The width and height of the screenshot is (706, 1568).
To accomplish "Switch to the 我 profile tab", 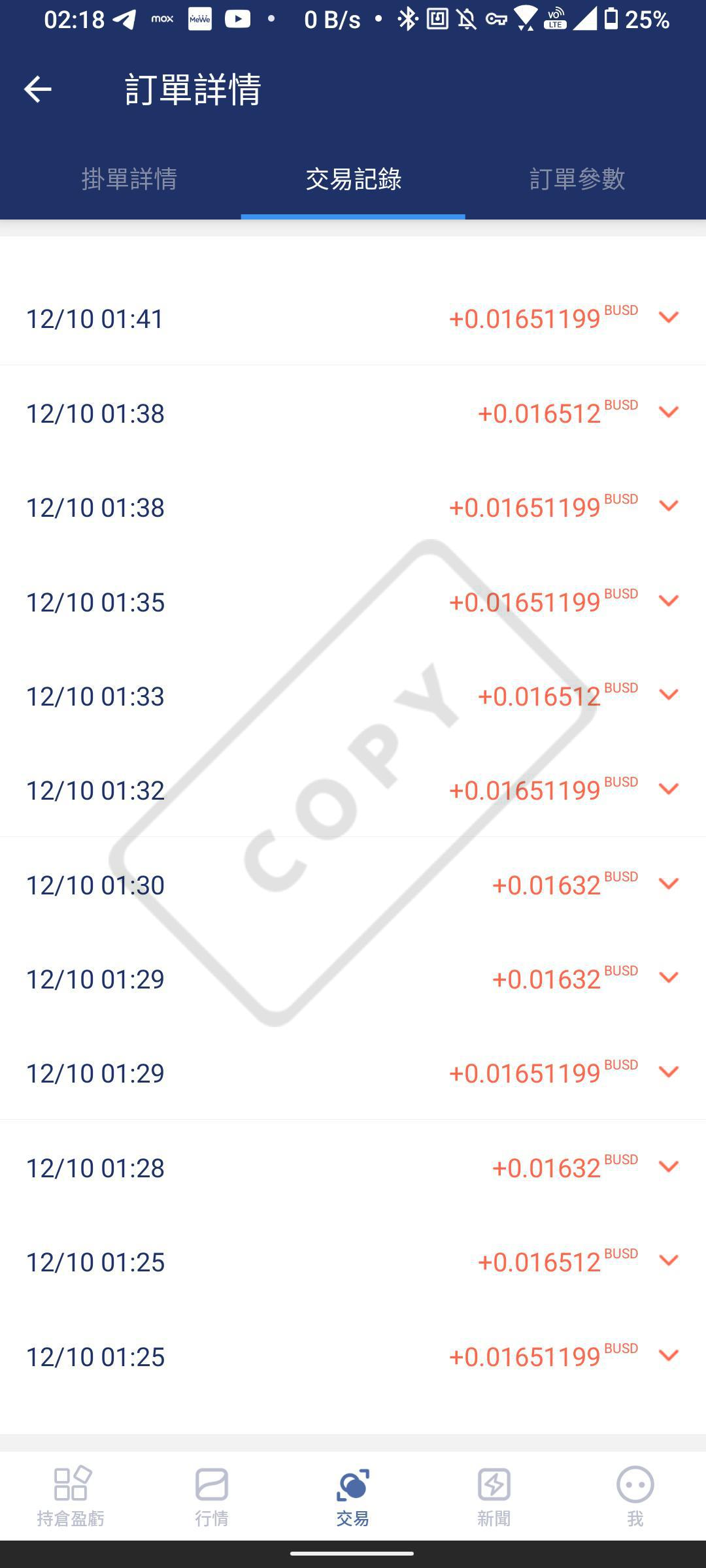I will click(x=635, y=1495).
